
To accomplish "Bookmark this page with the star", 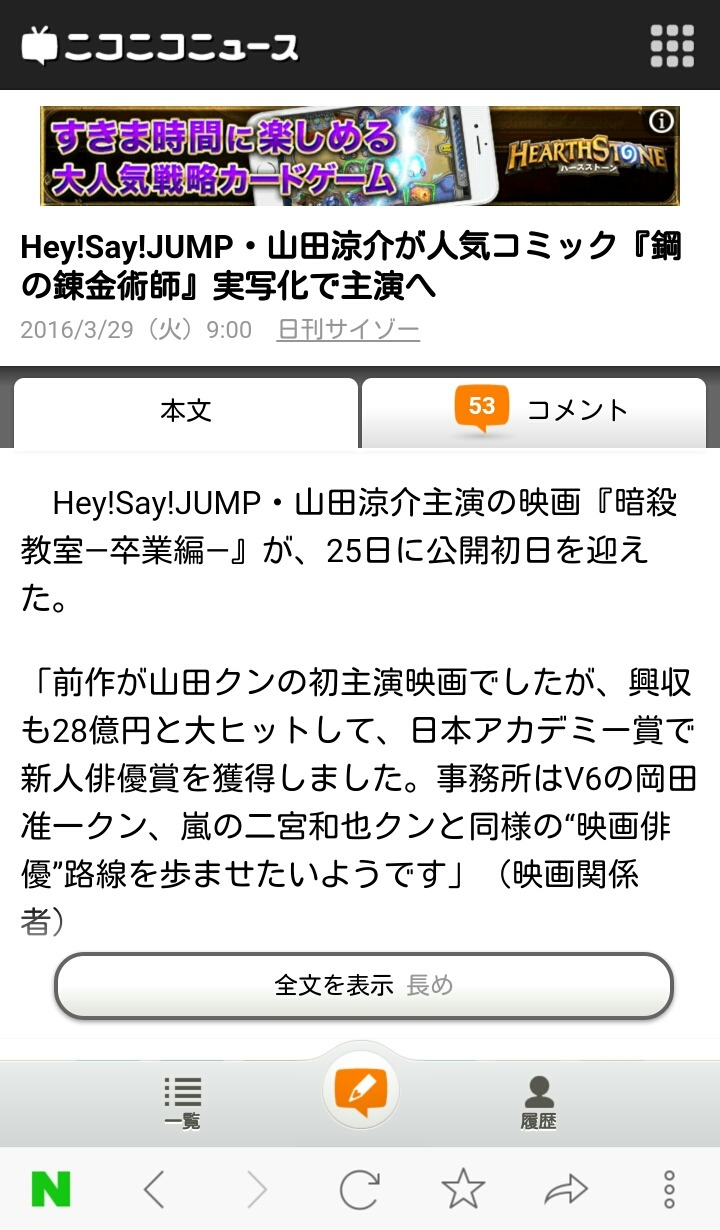I will [463, 1189].
